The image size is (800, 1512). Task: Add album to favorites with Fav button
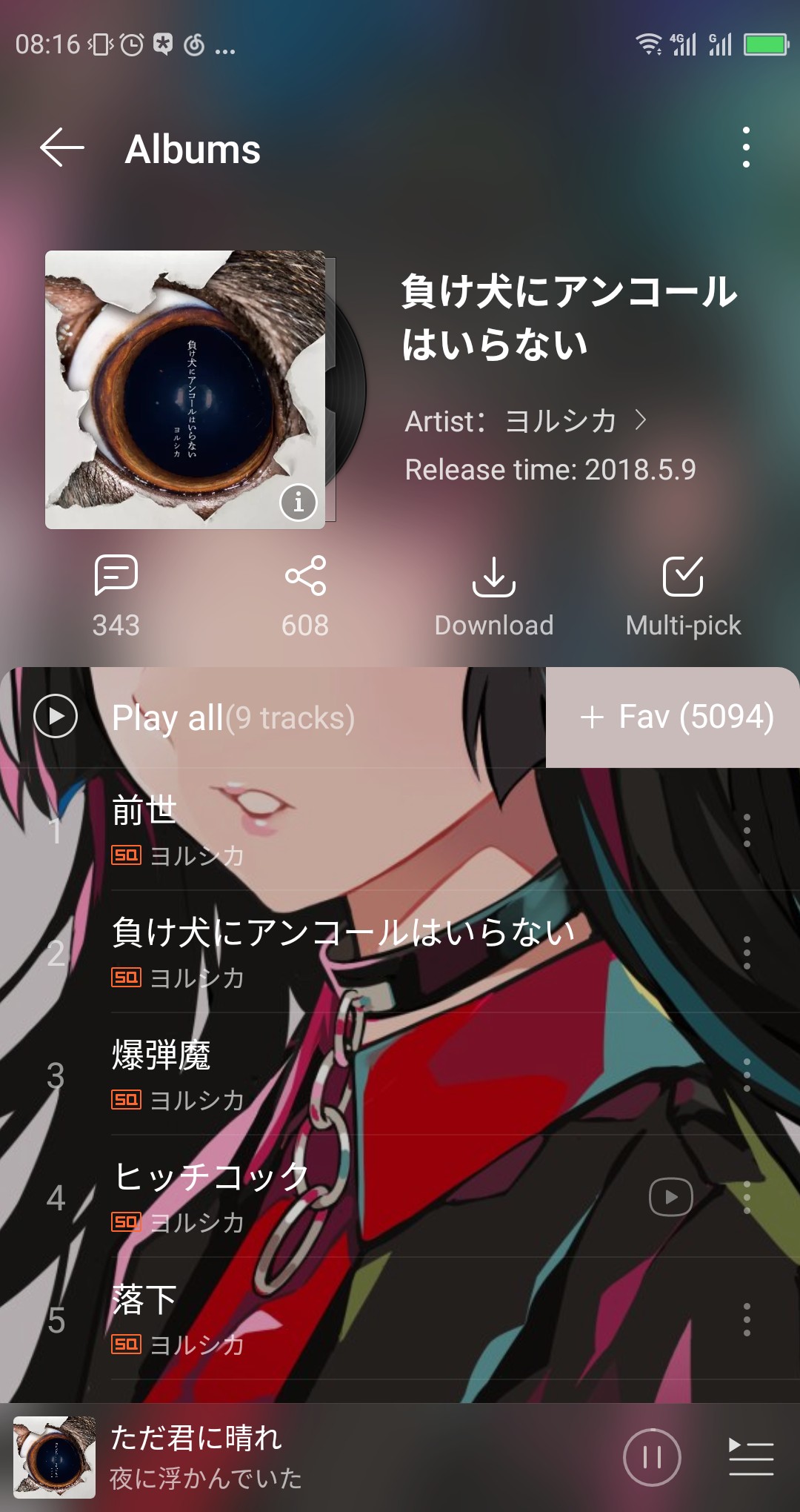pyautogui.click(x=676, y=717)
